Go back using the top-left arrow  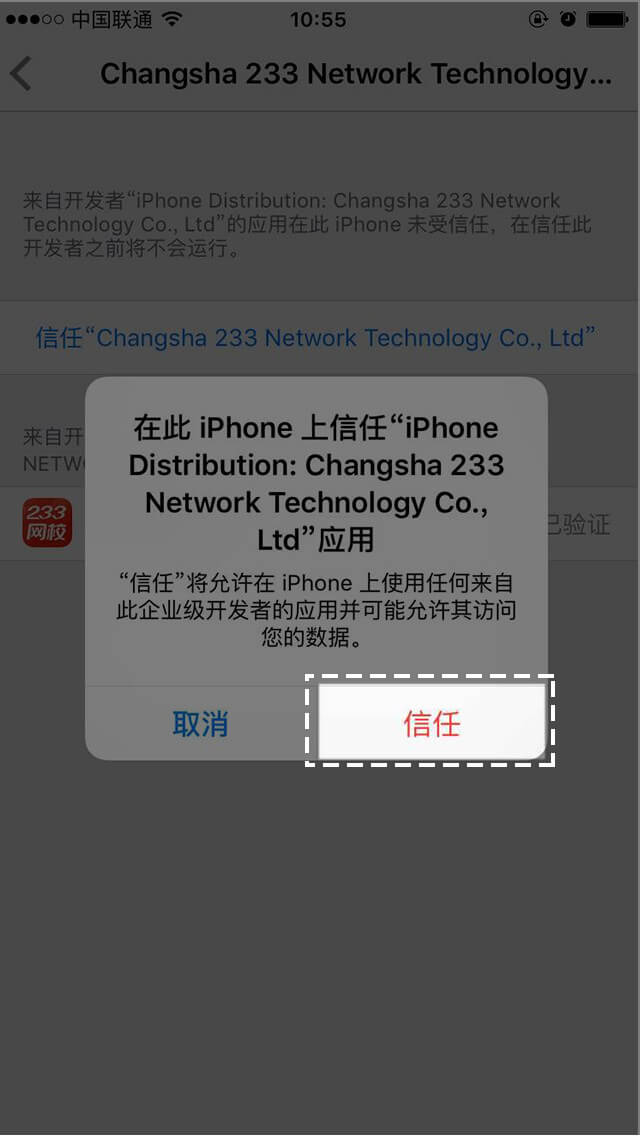pyautogui.click(x=22, y=74)
